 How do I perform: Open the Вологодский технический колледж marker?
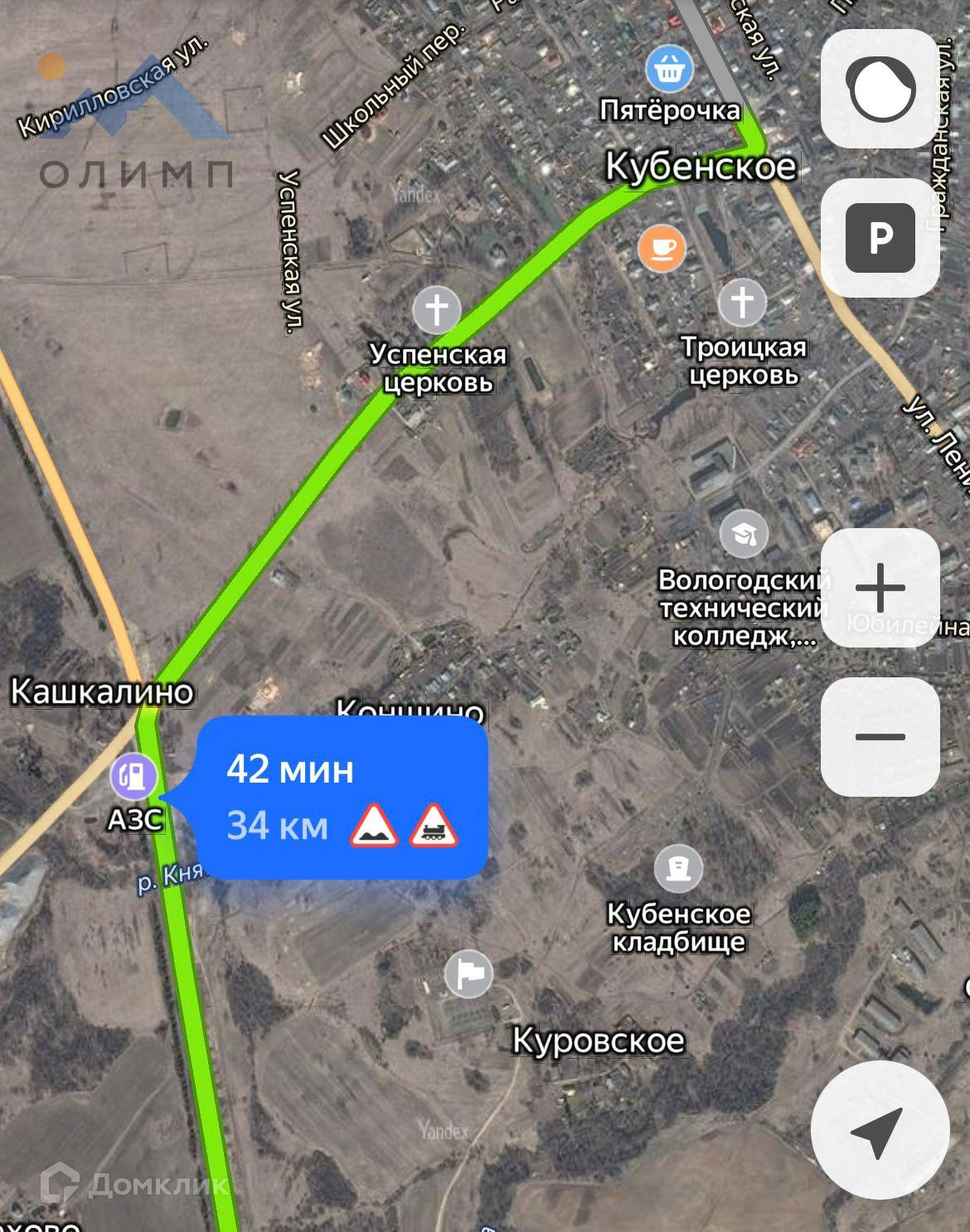[x=744, y=534]
